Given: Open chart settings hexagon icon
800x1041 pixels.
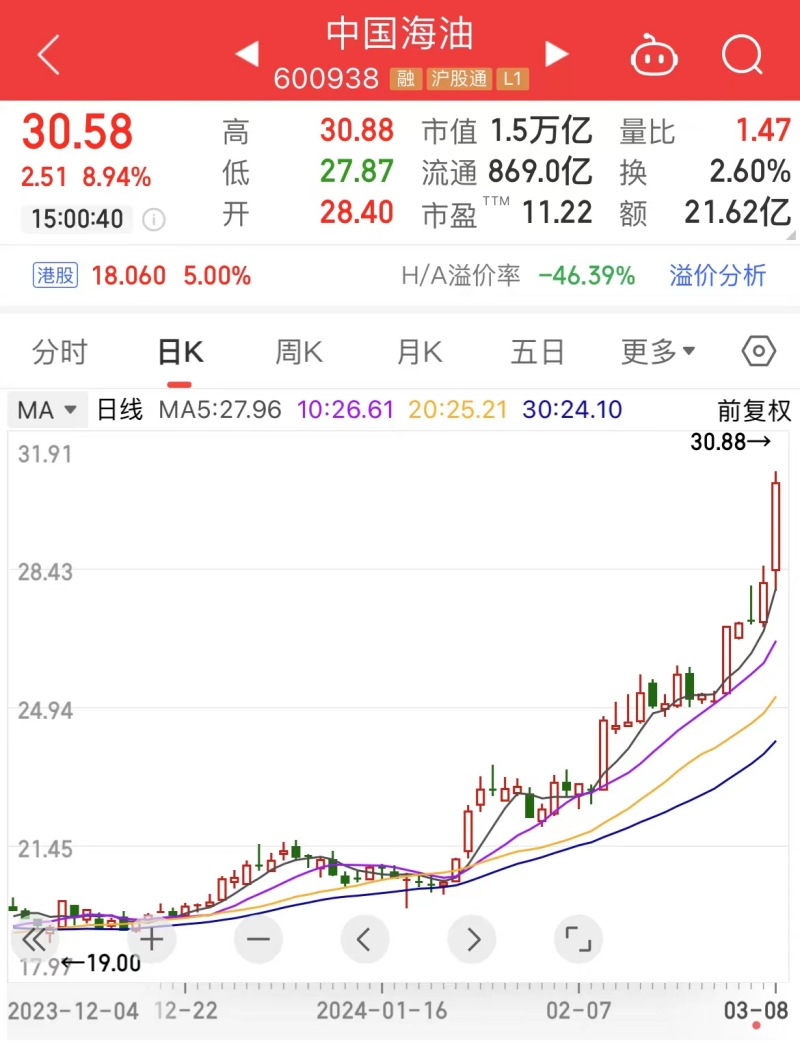Looking at the screenshot, I should 759,352.
